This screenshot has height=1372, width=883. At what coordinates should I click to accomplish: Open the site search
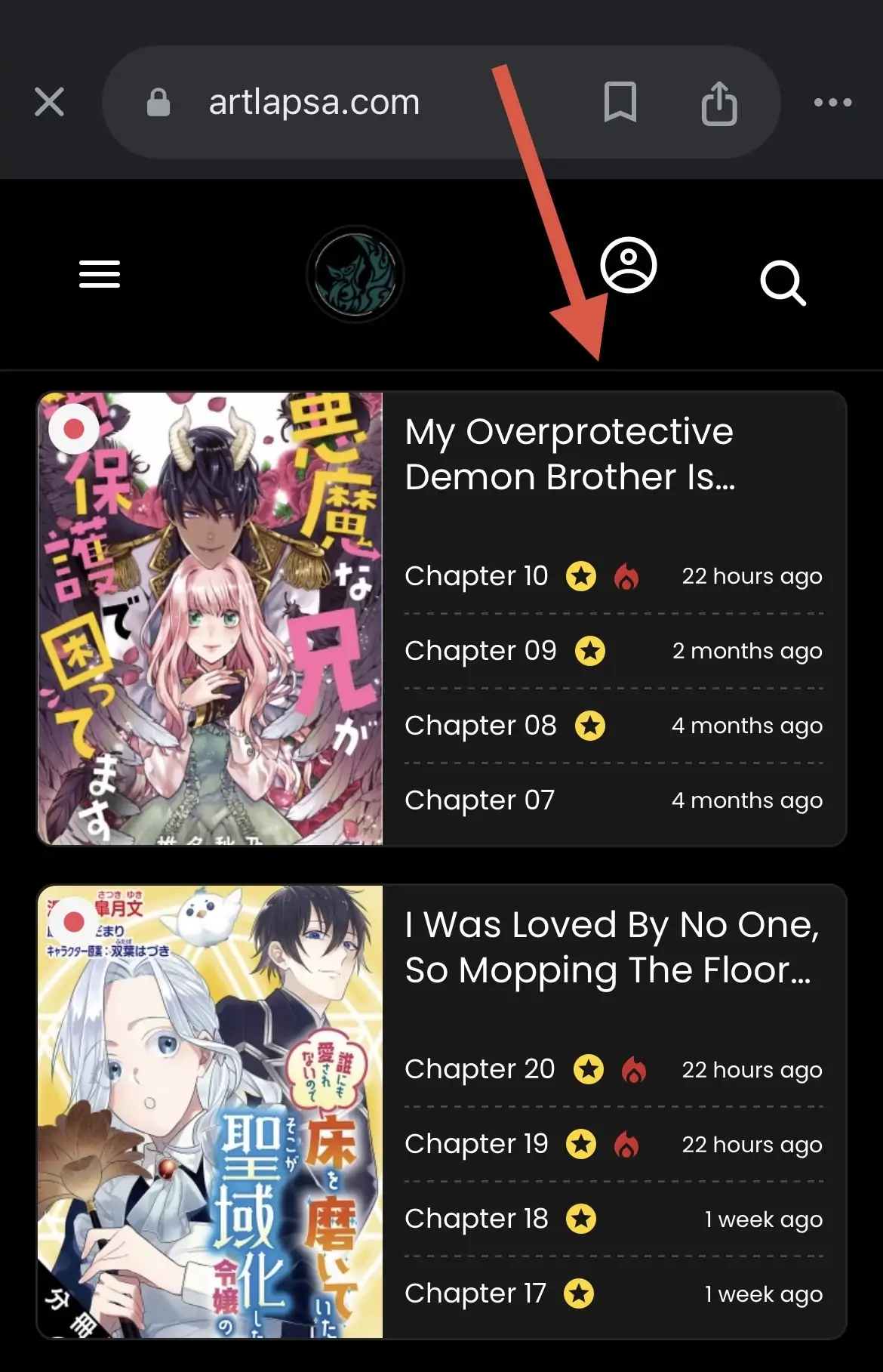pyautogui.click(x=783, y=283)
